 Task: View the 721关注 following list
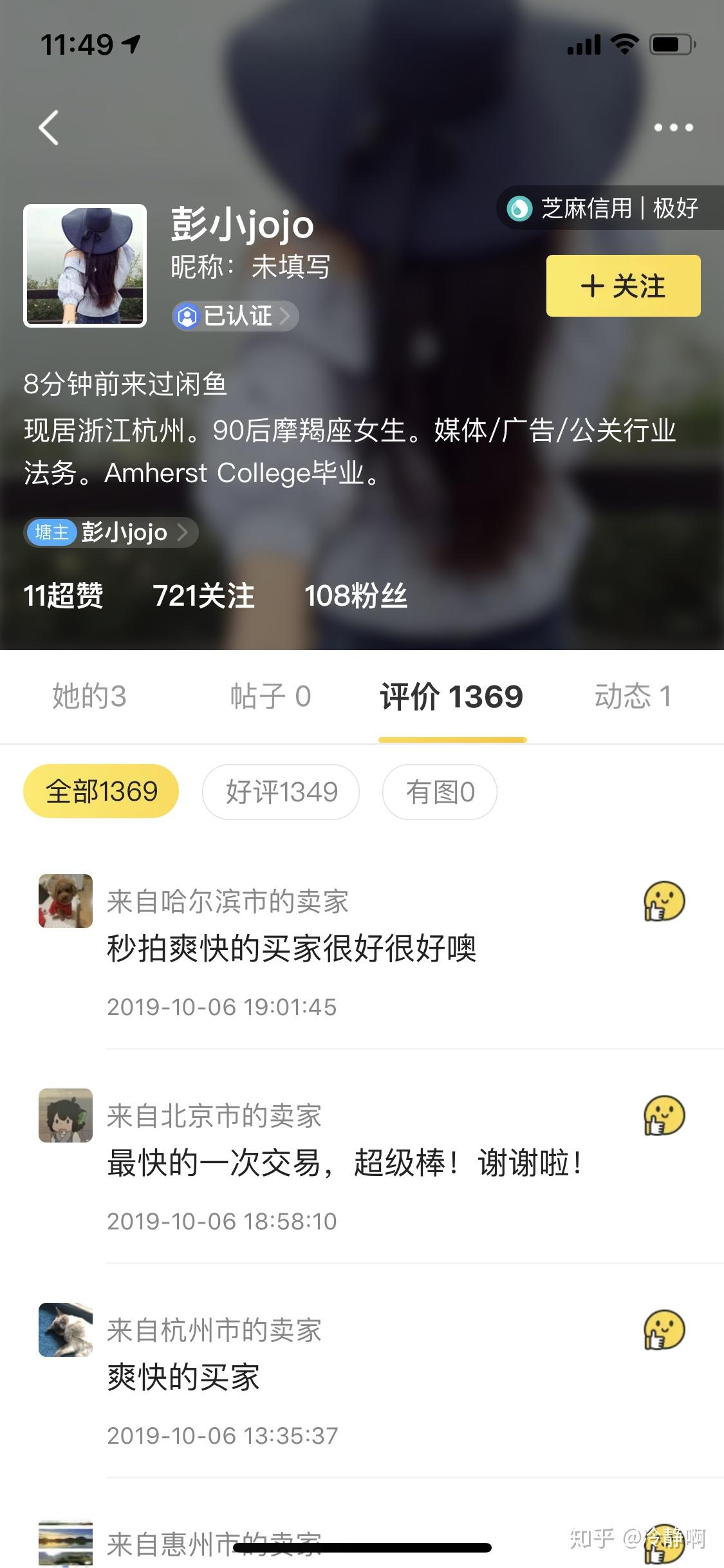[x=203, y=595]
